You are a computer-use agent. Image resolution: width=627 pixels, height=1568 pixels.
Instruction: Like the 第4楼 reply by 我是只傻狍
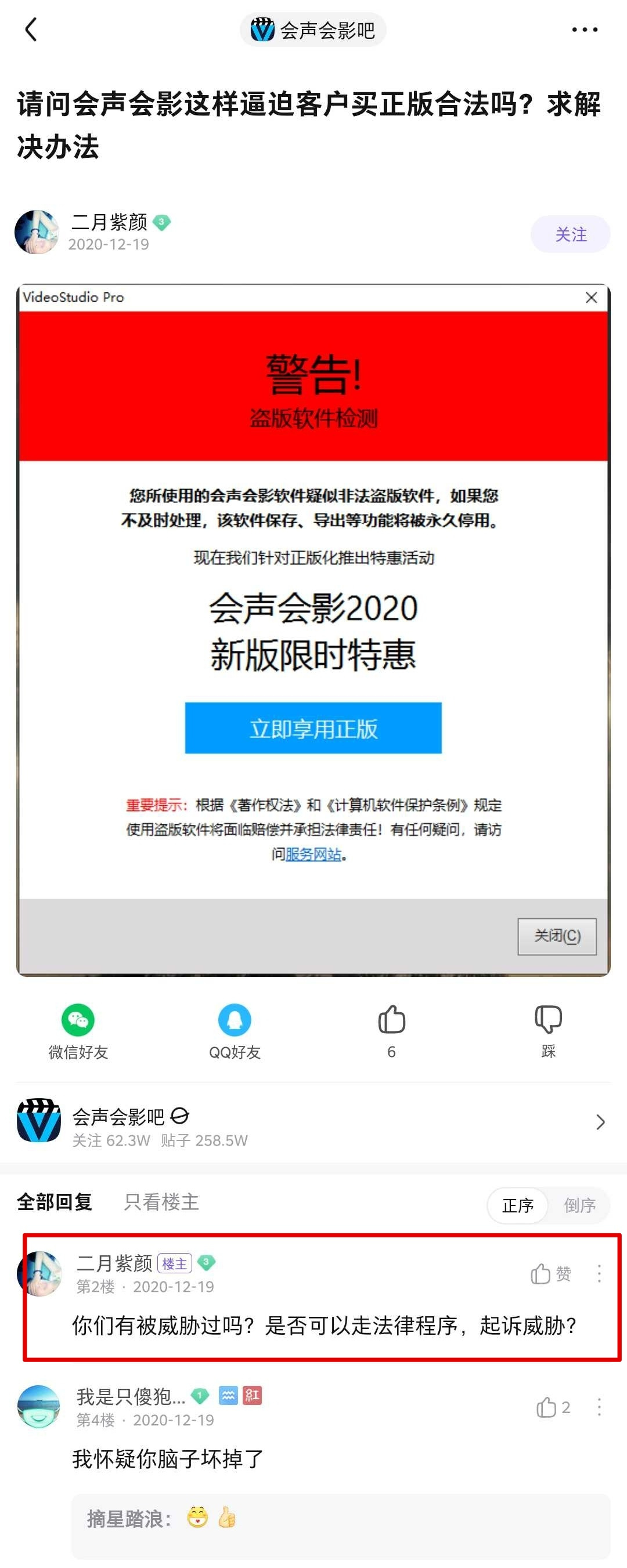553,1407
